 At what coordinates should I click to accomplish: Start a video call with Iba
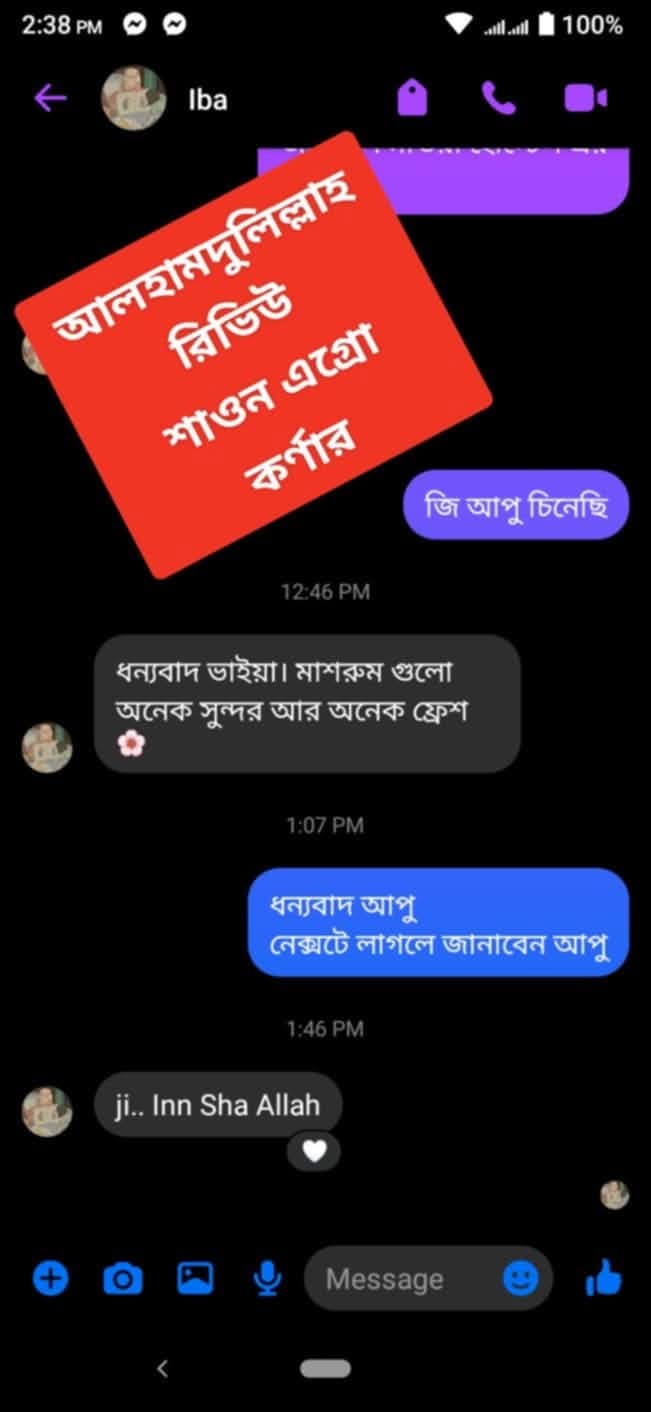click(585, 98)
